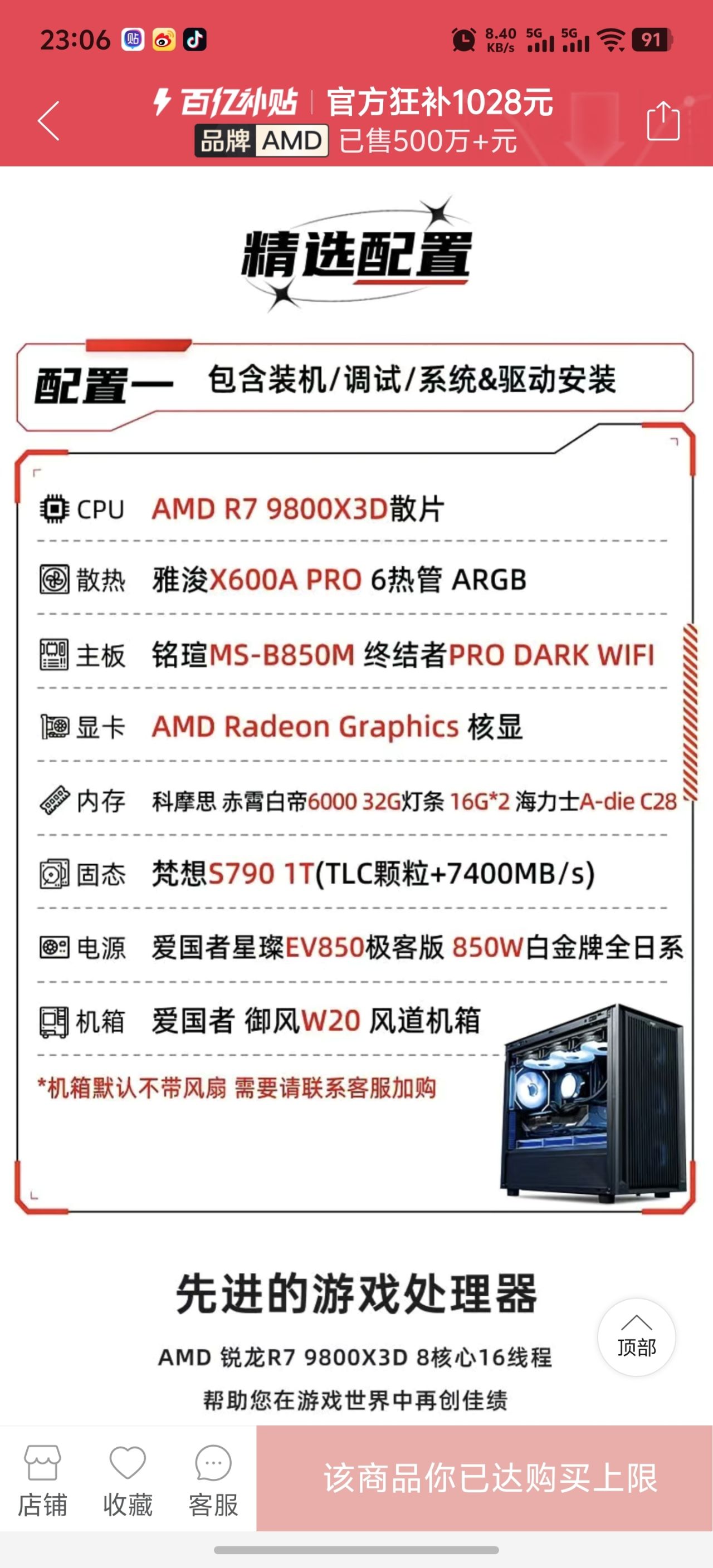The height and width of the screenshot is (1568, 713).
Task: Go back to the previous page
Action: click(48, 120)
